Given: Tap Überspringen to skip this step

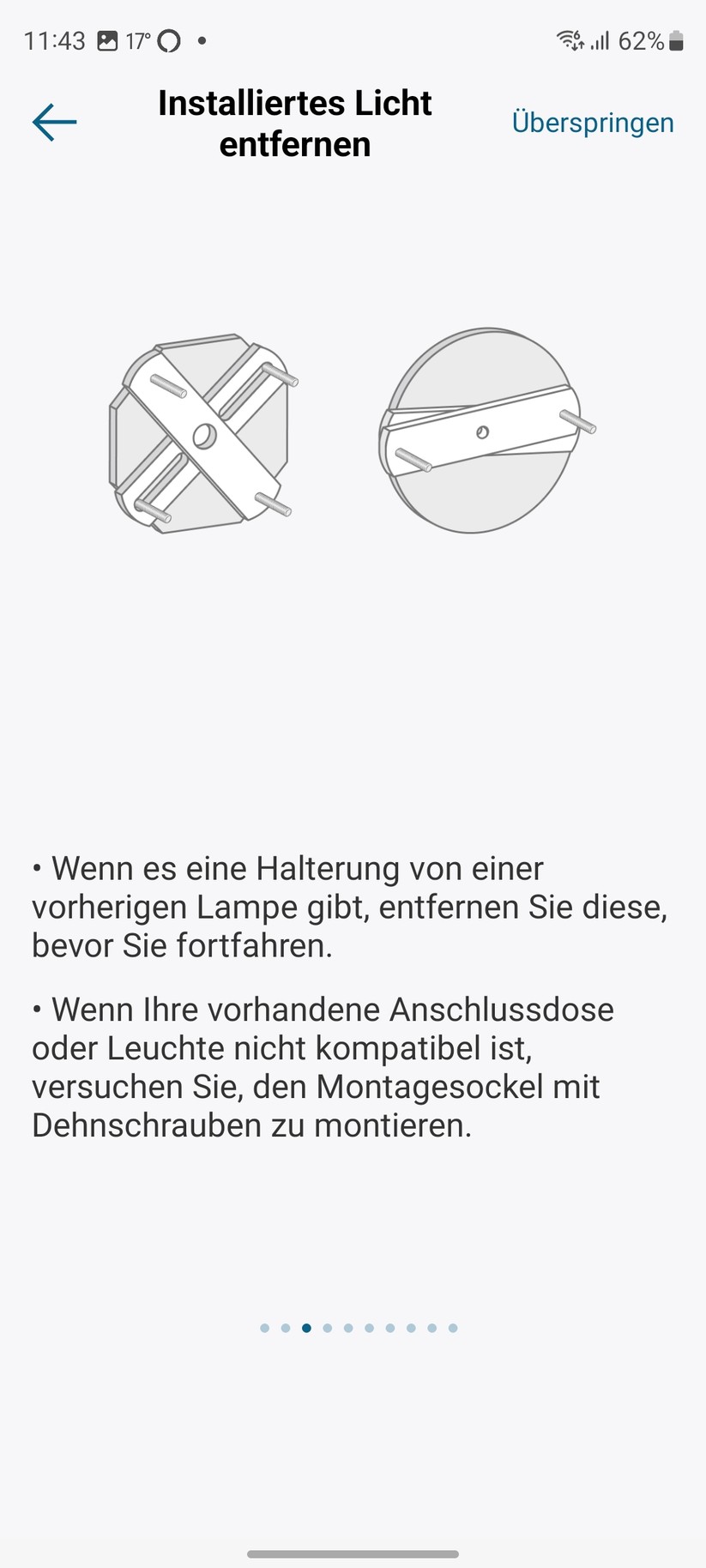Looking at the screenshot, I should pyautogui.click(x=594, y=122).
